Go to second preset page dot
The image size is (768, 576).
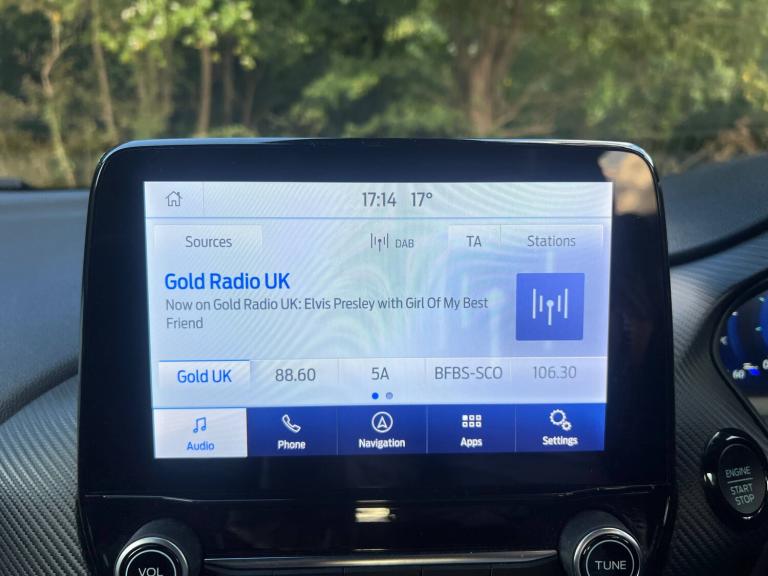[x=389, y=396]
